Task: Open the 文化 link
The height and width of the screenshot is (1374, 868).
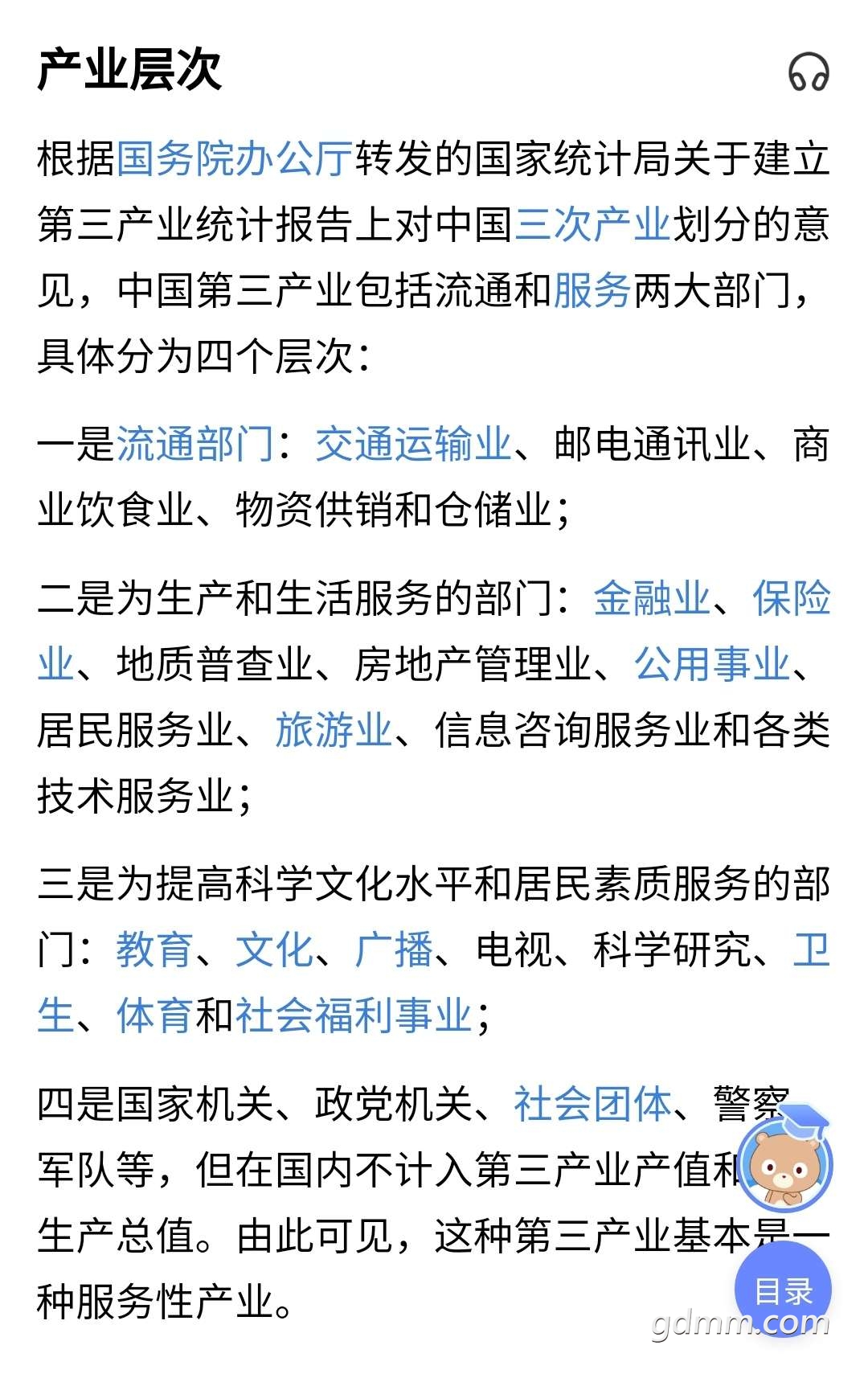Action: tap(274, 949)
